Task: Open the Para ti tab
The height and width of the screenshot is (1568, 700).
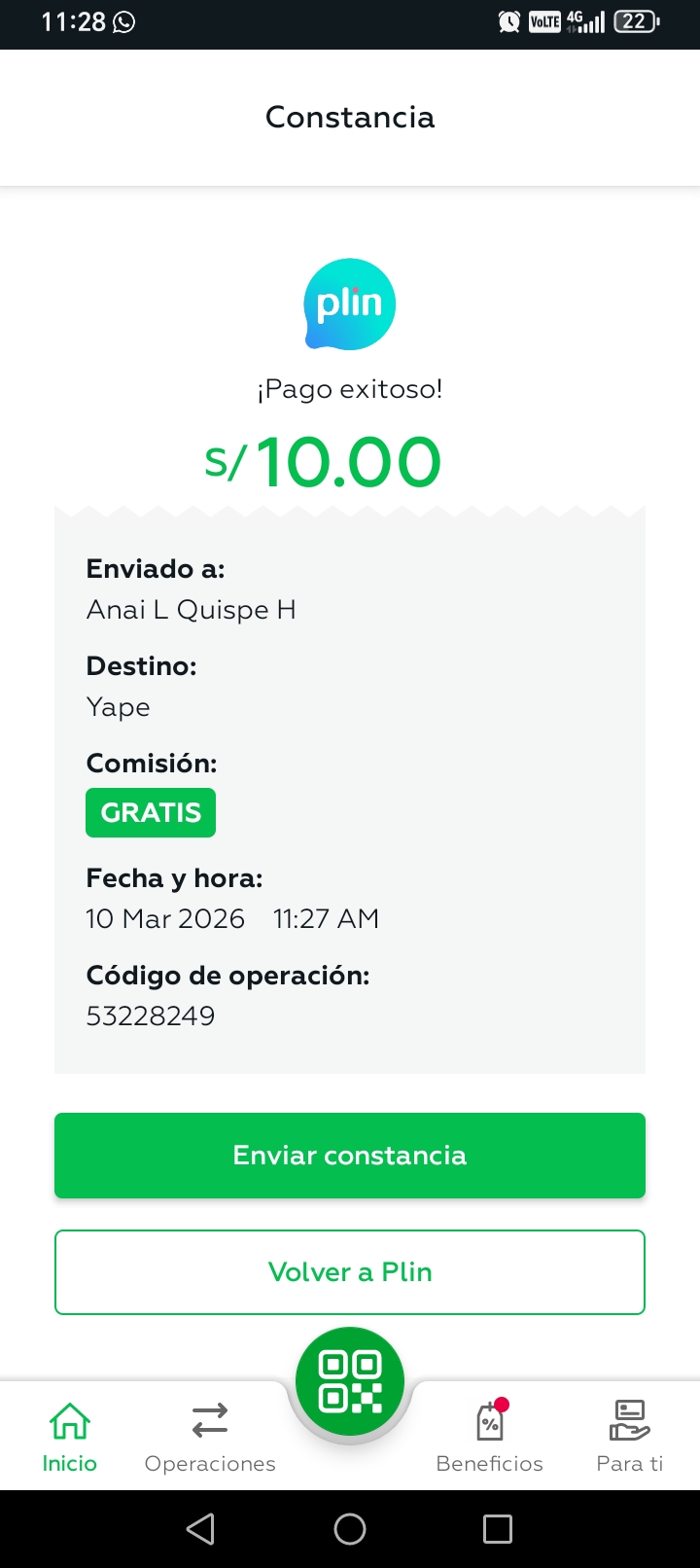Action: point(630,1437)
